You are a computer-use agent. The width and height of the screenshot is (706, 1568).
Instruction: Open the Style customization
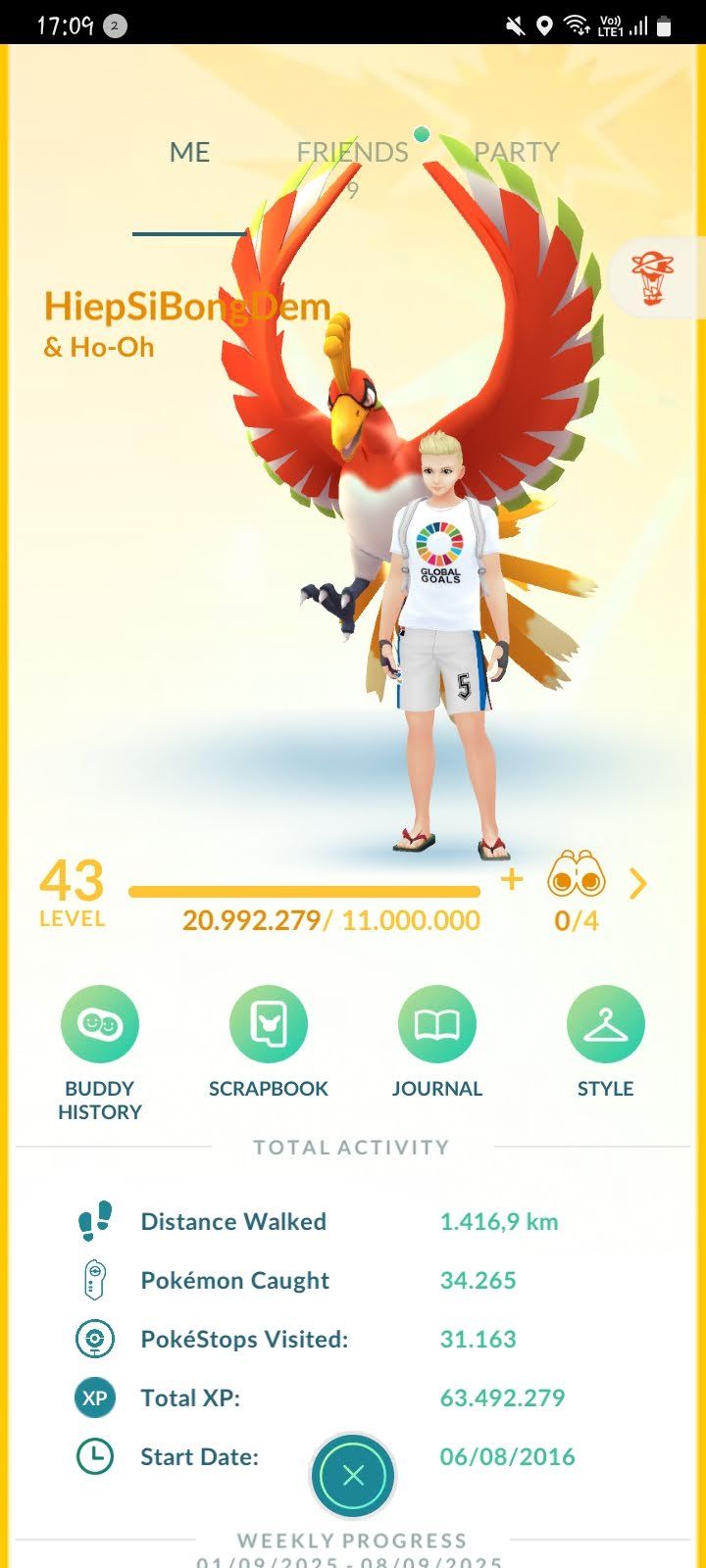tap(605, 1025)
